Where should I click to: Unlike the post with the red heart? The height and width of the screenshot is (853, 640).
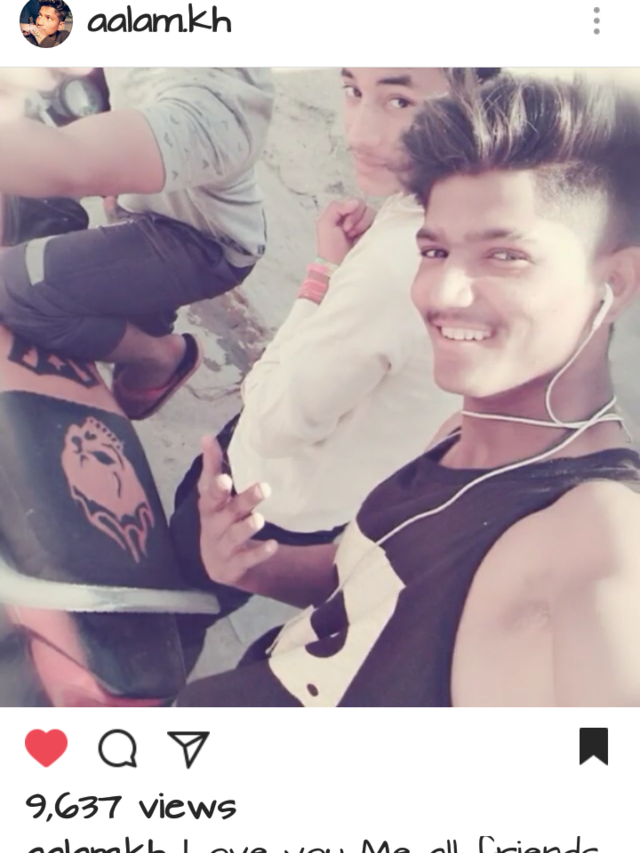(46, 748)
